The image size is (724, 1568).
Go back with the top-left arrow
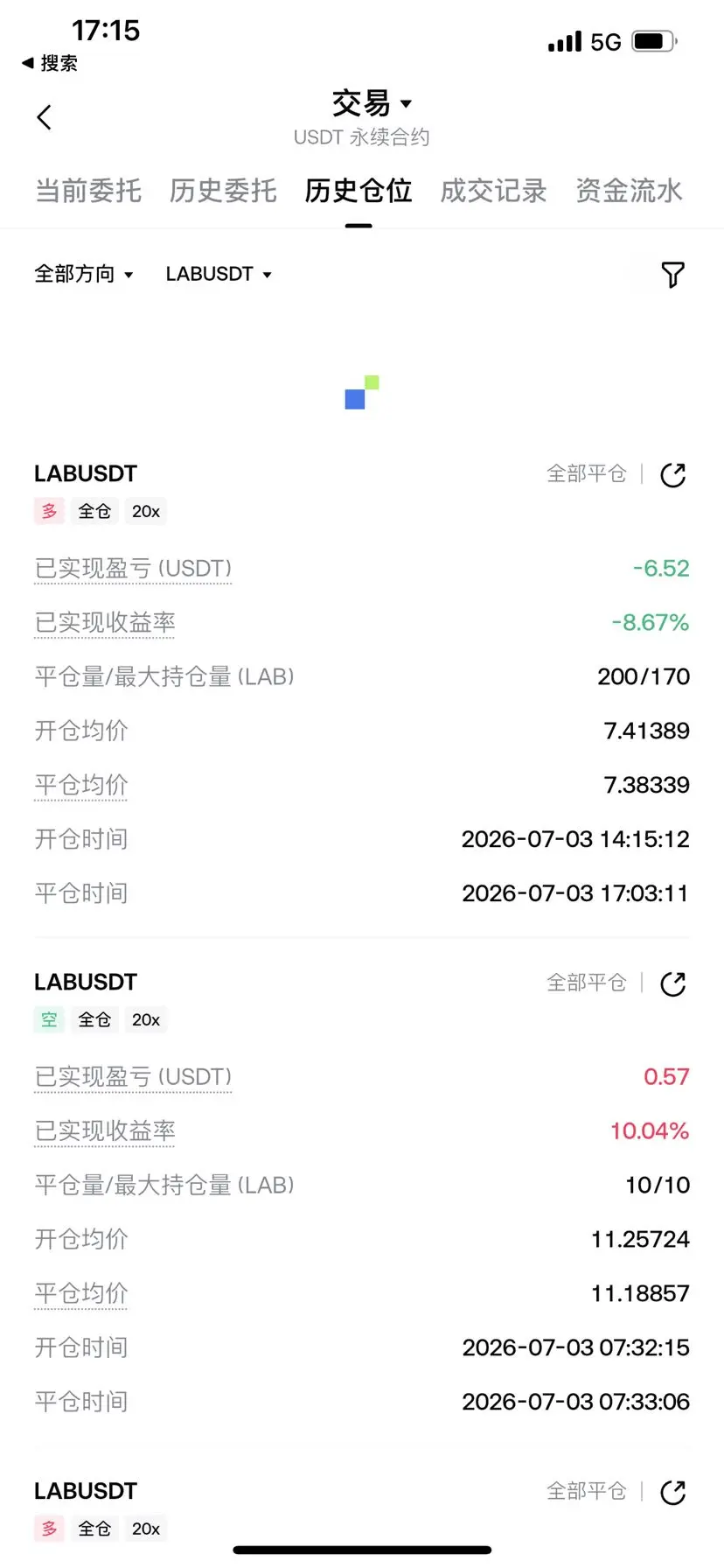45,117
